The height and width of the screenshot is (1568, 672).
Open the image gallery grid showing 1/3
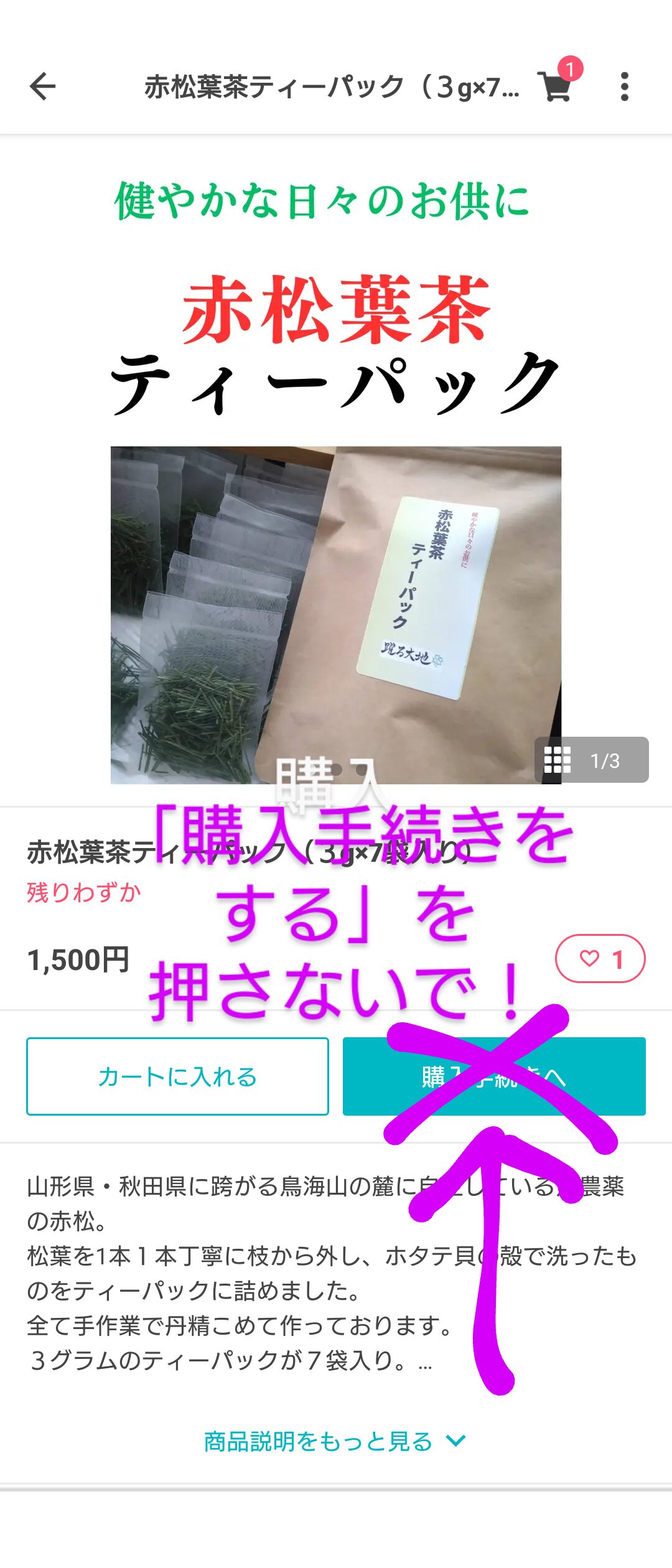pyautogui.click(x=591, y=760)
